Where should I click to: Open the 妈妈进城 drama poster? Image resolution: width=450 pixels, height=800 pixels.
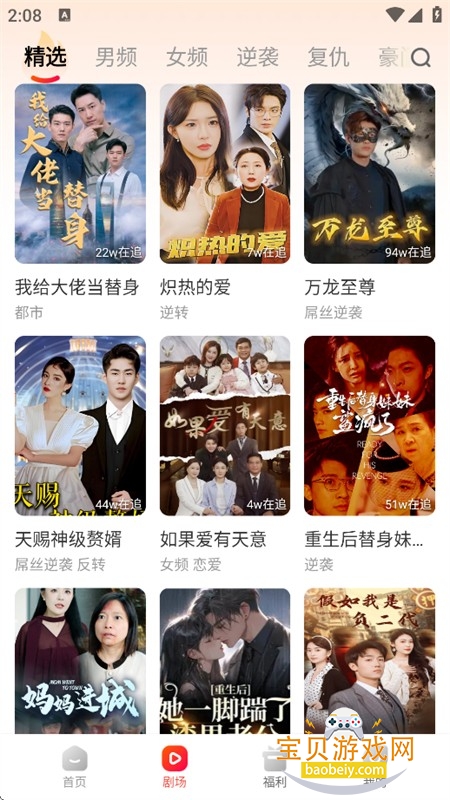click(80, 661)
